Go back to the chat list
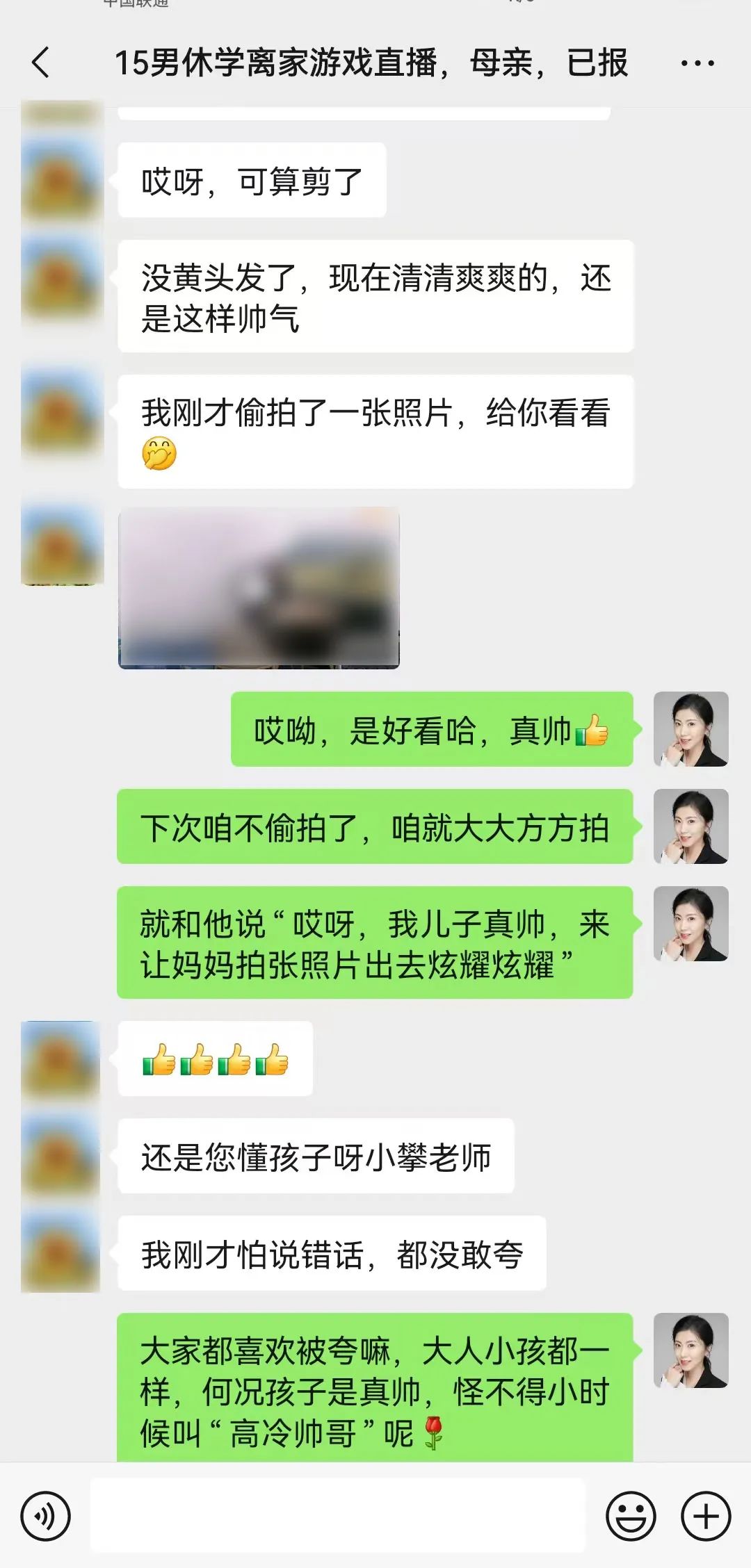 [42, 63]
